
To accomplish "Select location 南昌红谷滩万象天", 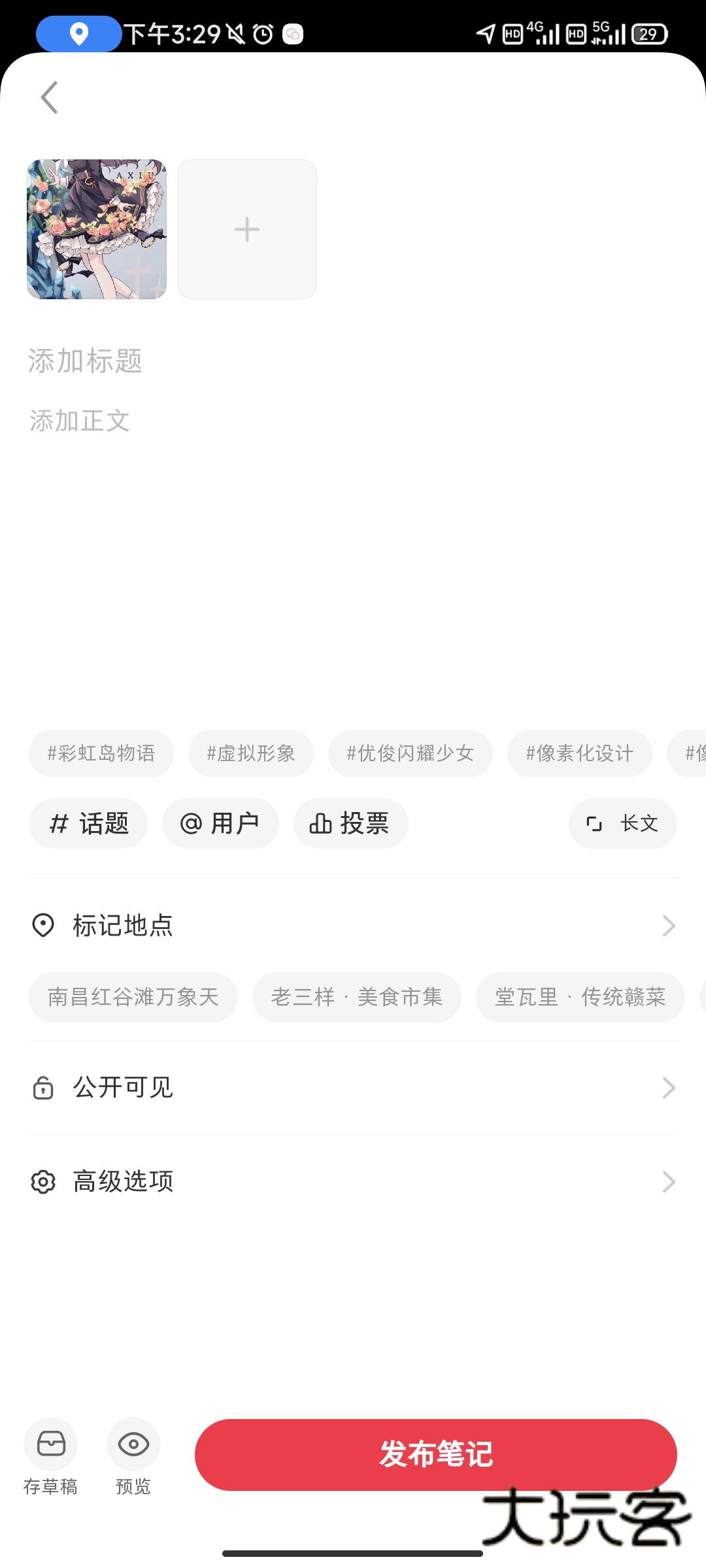I will coord(133,997).
